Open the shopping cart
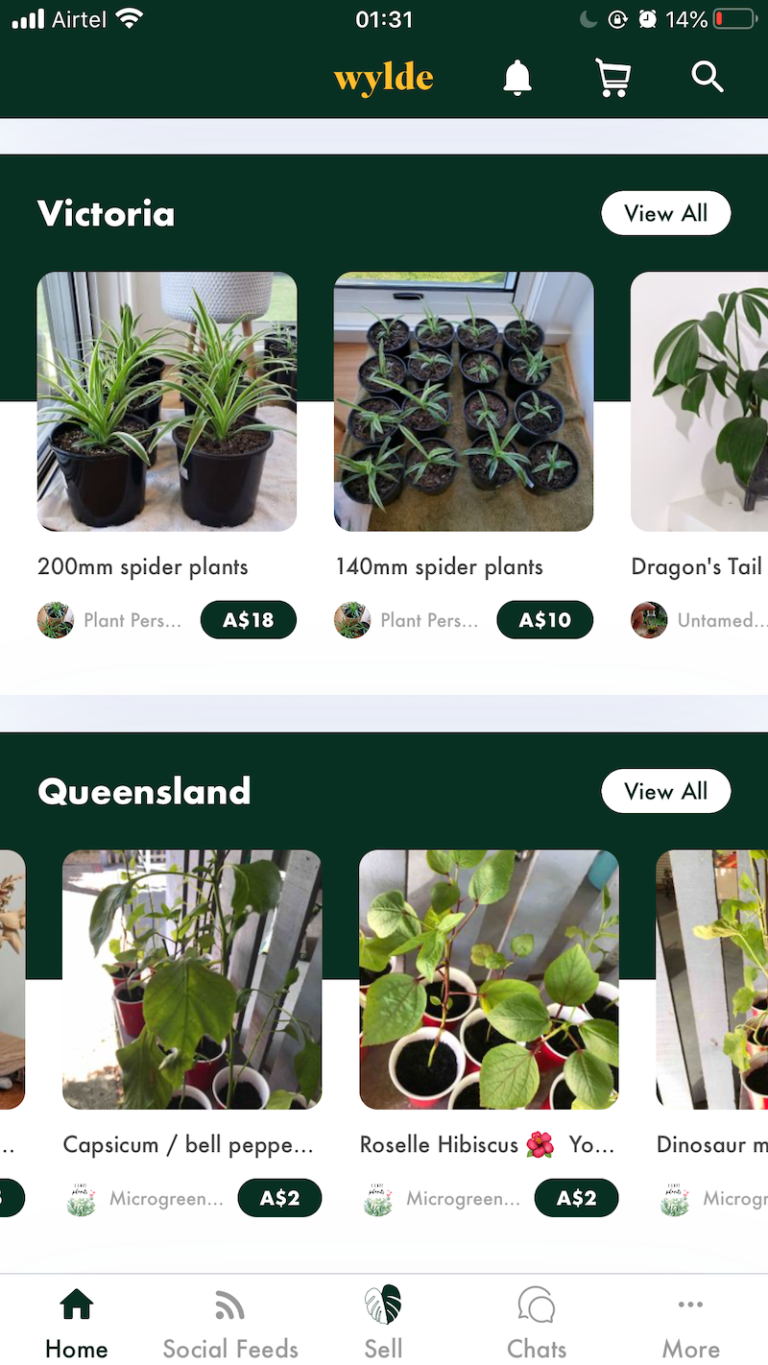 coord(613,77)
